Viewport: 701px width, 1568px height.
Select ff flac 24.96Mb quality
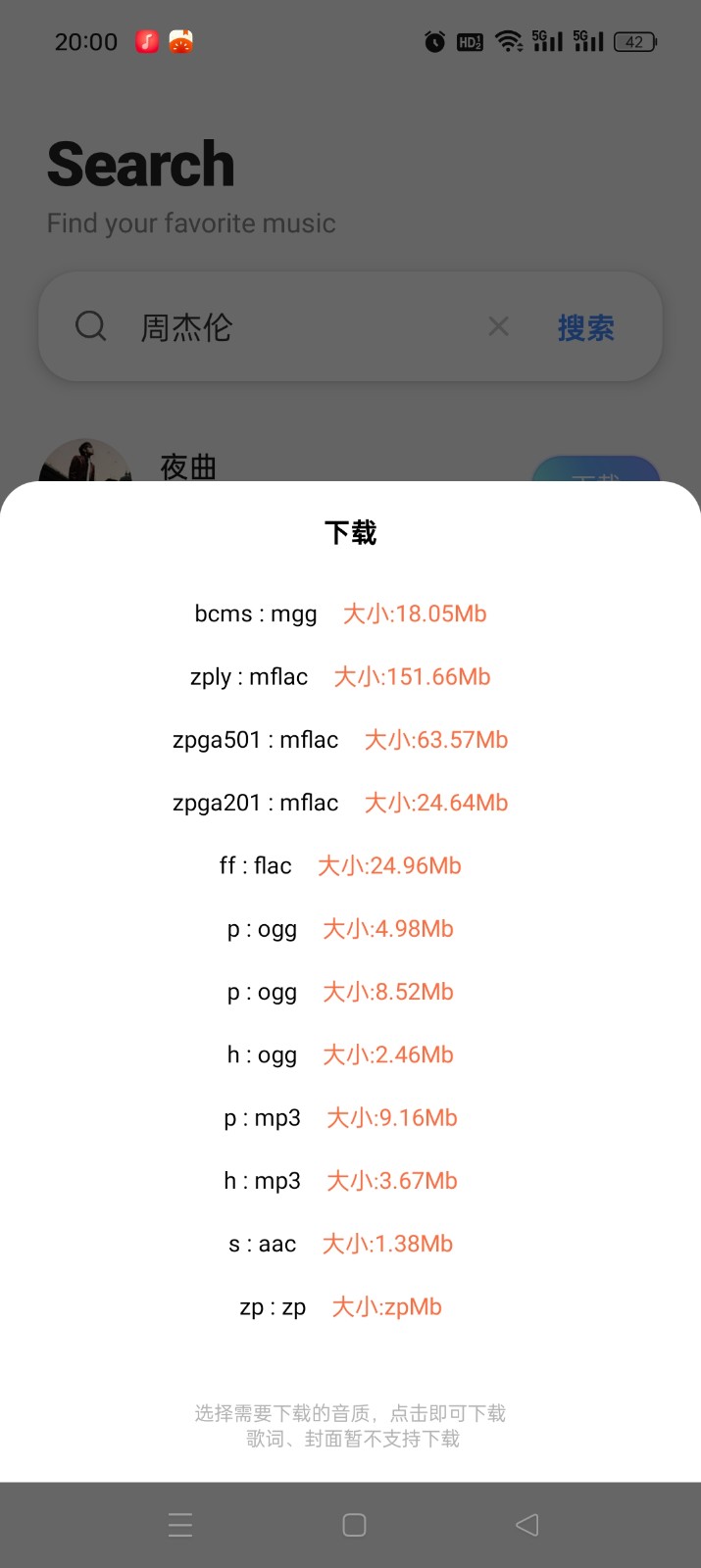click(x=340, y=865)
